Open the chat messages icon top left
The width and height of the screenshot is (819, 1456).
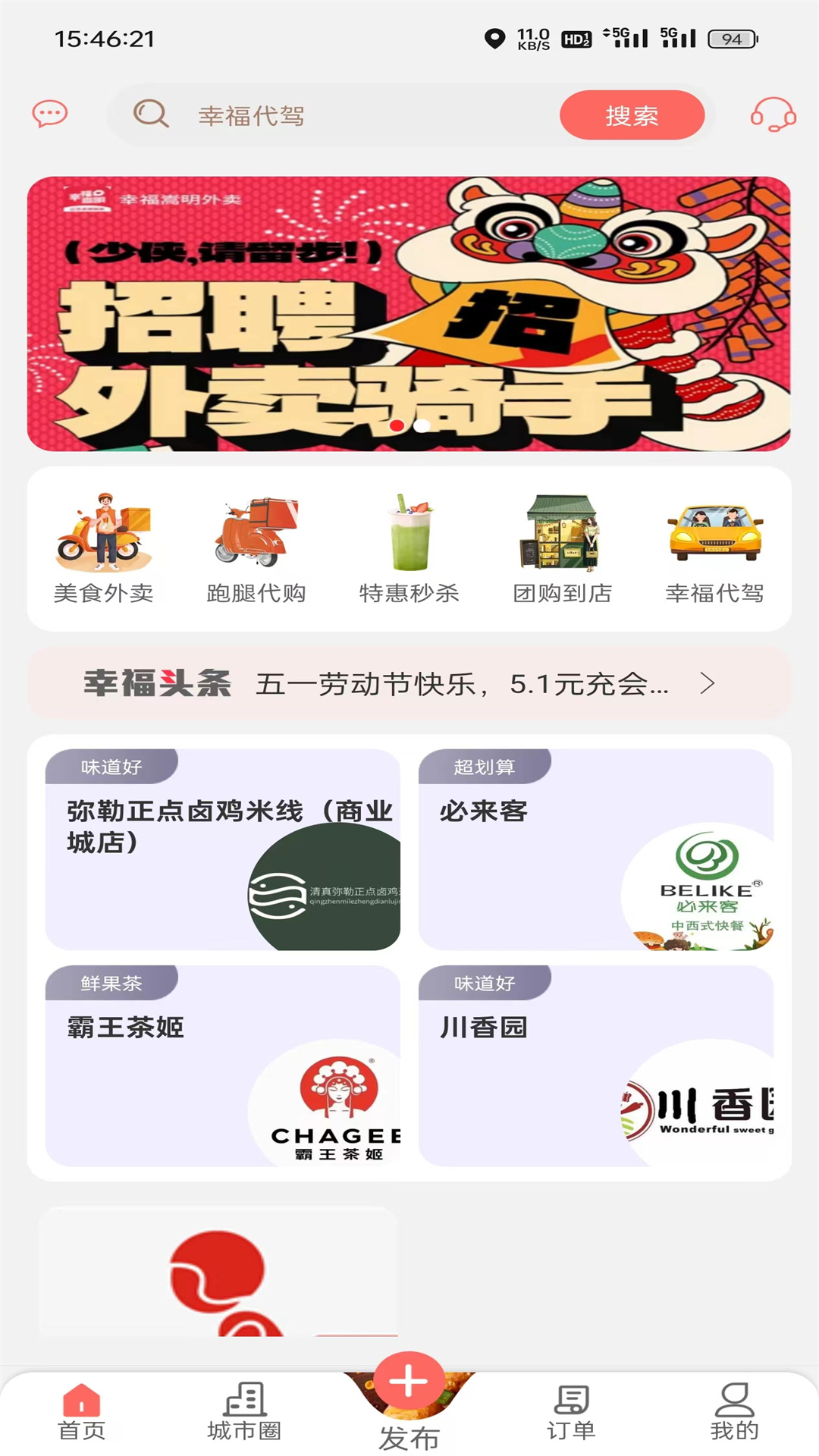50,115
